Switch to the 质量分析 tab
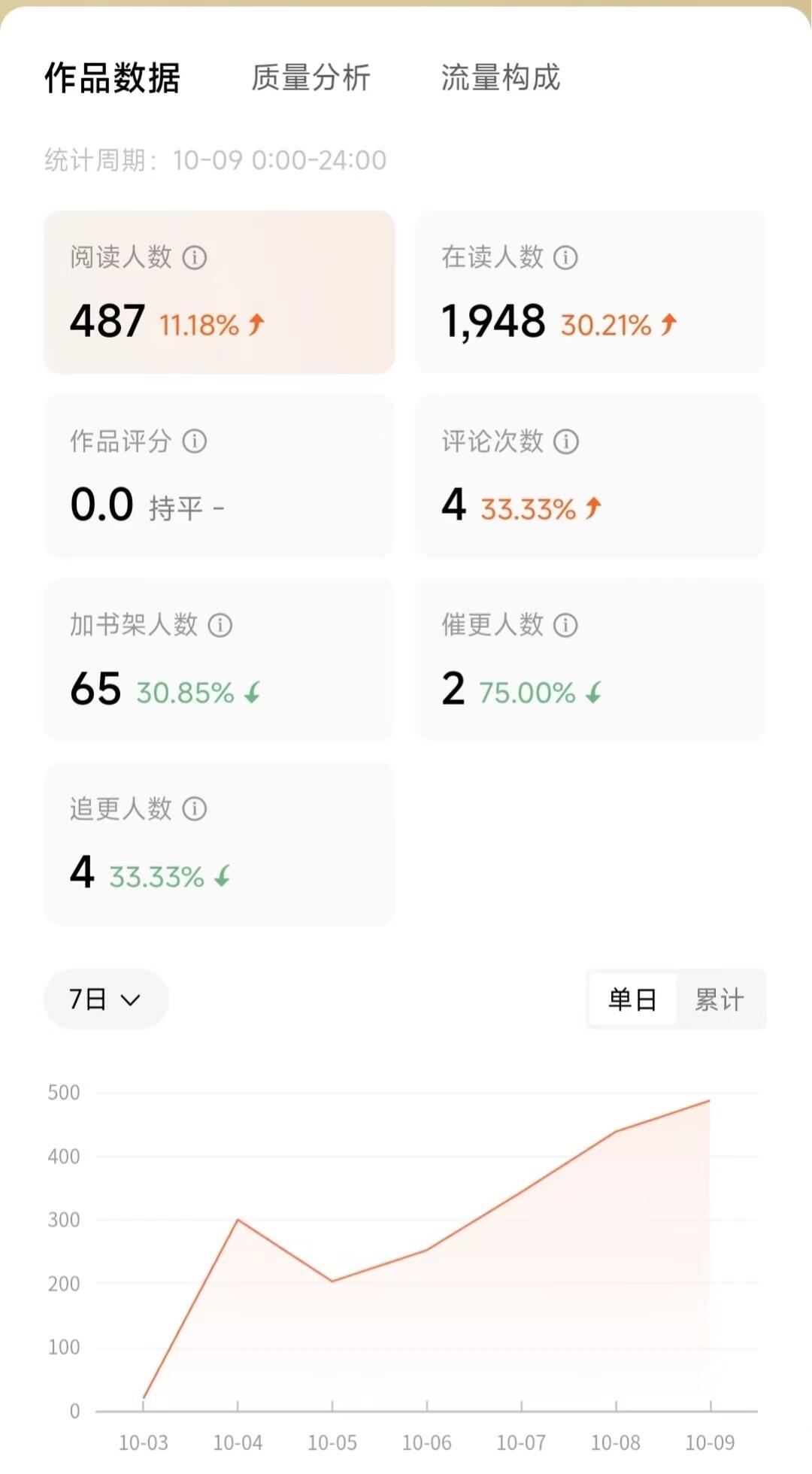The height and width of the screenshot is (1474, 812). pos(311,77)
